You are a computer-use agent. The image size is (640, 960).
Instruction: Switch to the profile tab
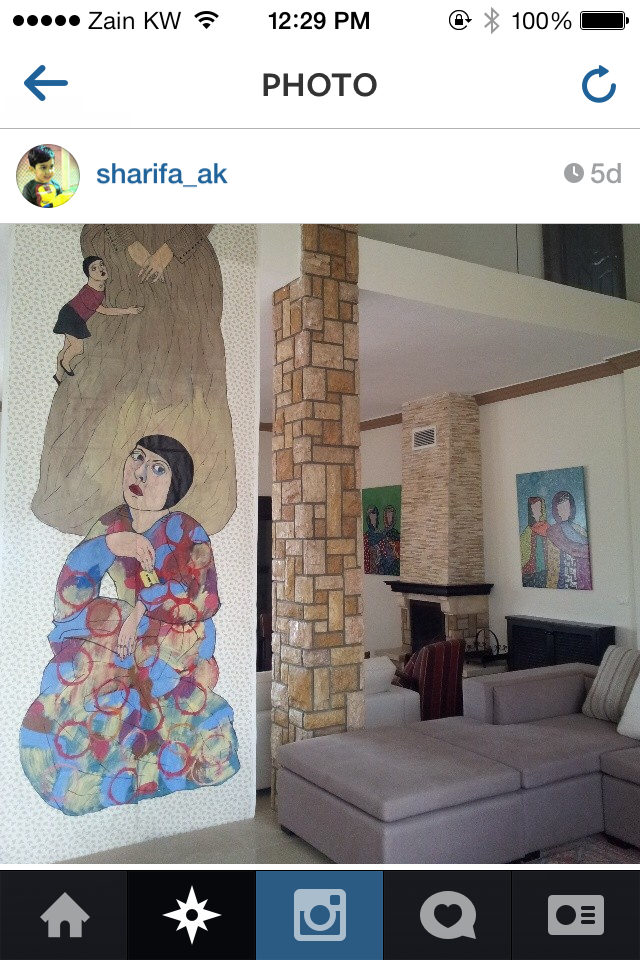tap(576, 915)
